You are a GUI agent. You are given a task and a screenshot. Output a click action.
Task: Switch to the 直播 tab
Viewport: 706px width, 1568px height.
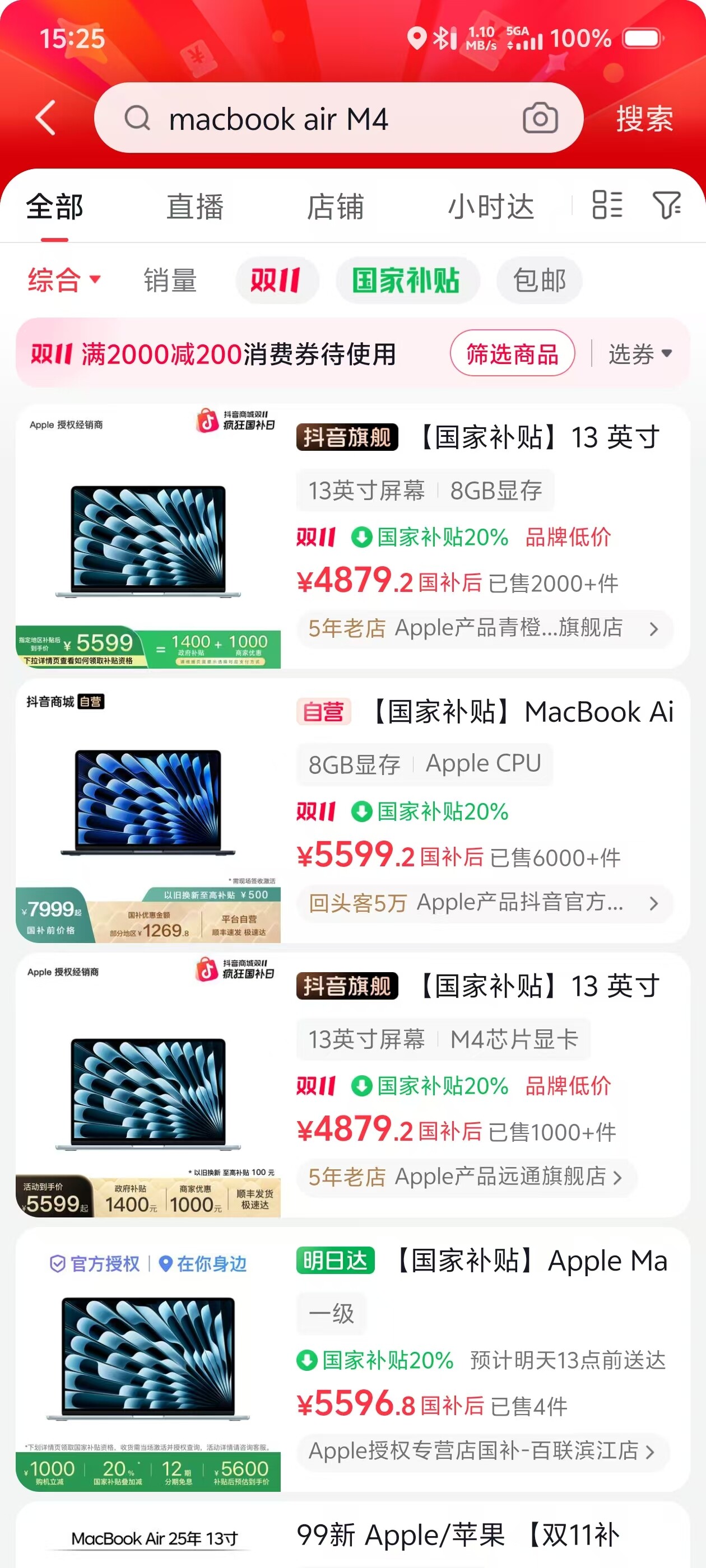(195, 206)
